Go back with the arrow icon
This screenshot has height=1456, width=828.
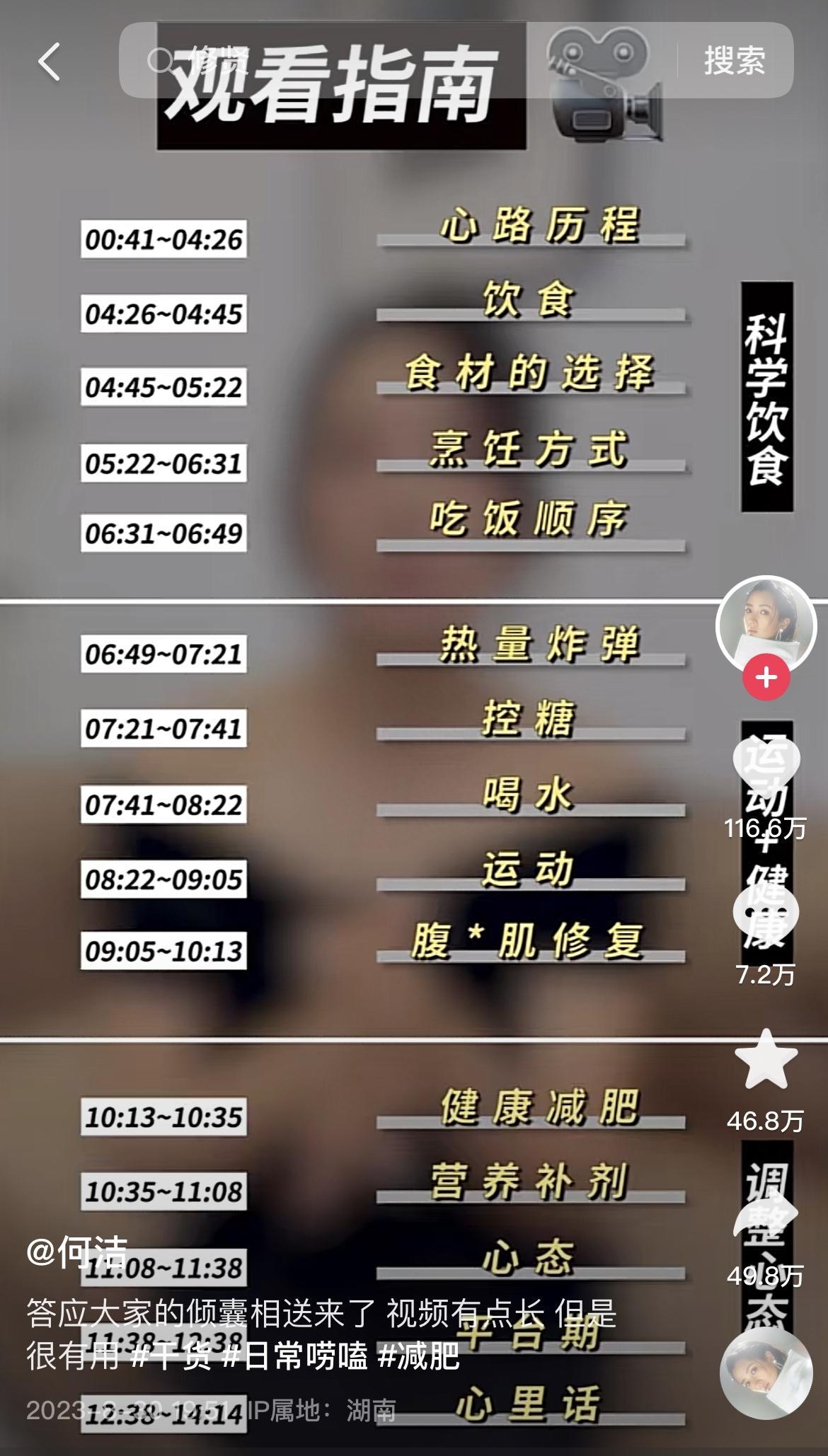click(x=50, y=62)
